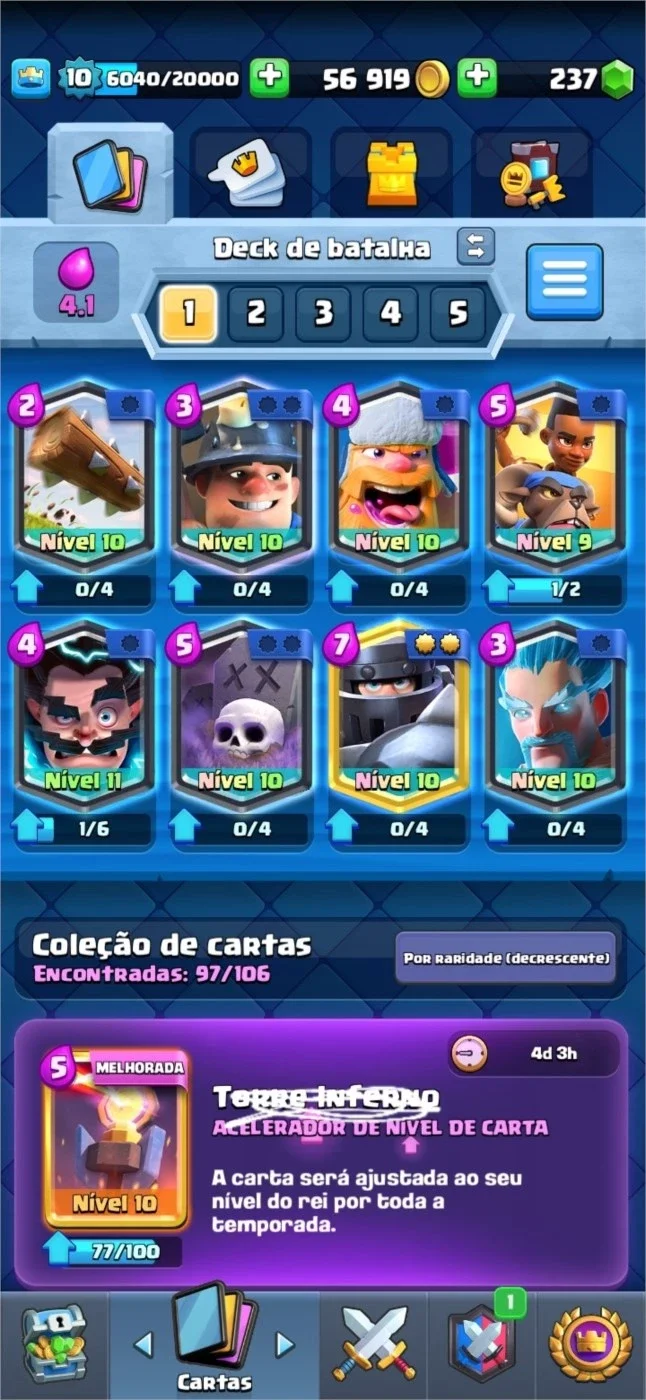This screenshot has height=1400, width=646.
Task: Change sort order Por raridade (decrescente)
Action: pos(506,957)
